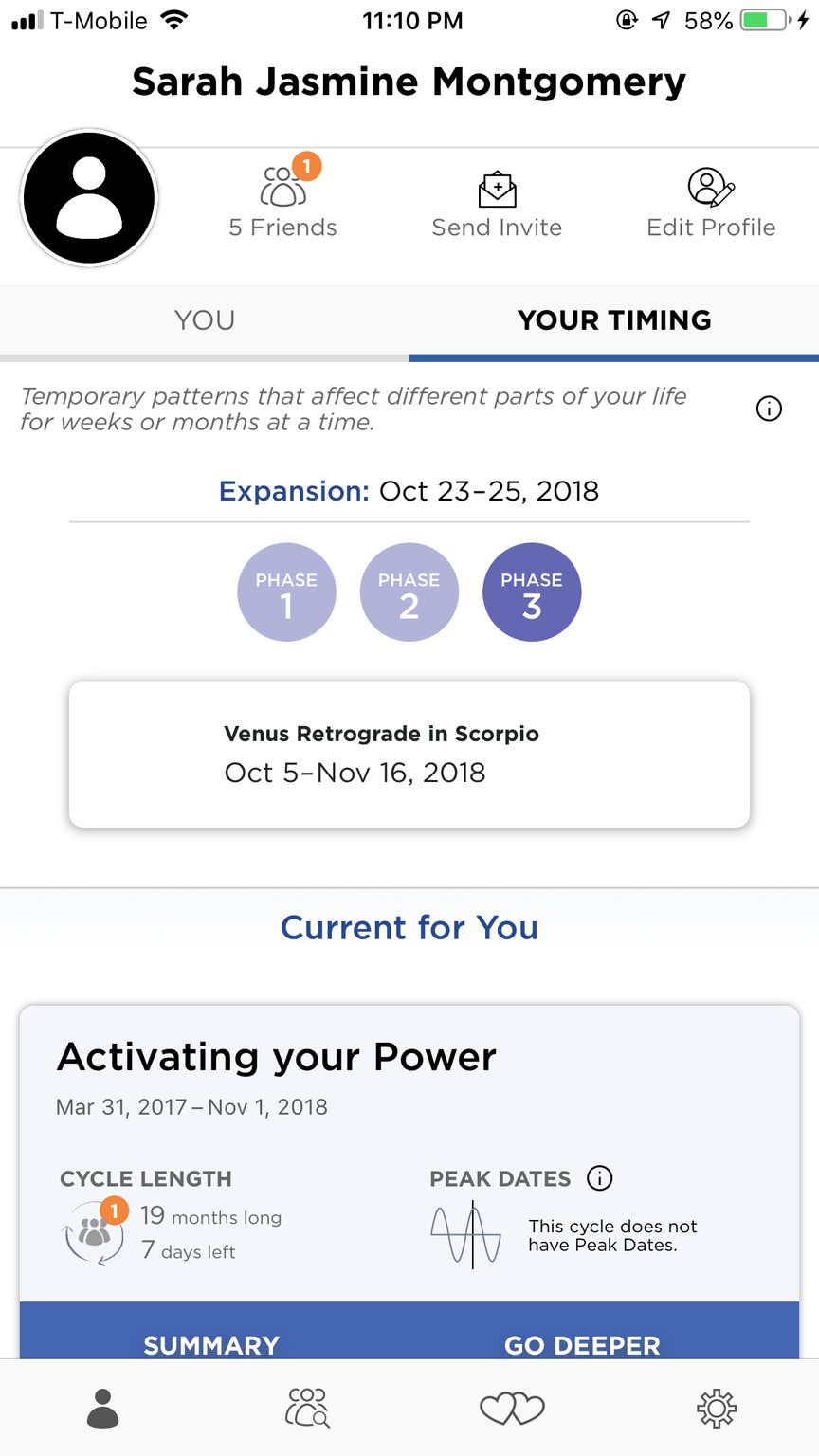Open the friends search icon in bottom bar
The width and height of the screenshot is (819, 1456).
click(307, 1409)
